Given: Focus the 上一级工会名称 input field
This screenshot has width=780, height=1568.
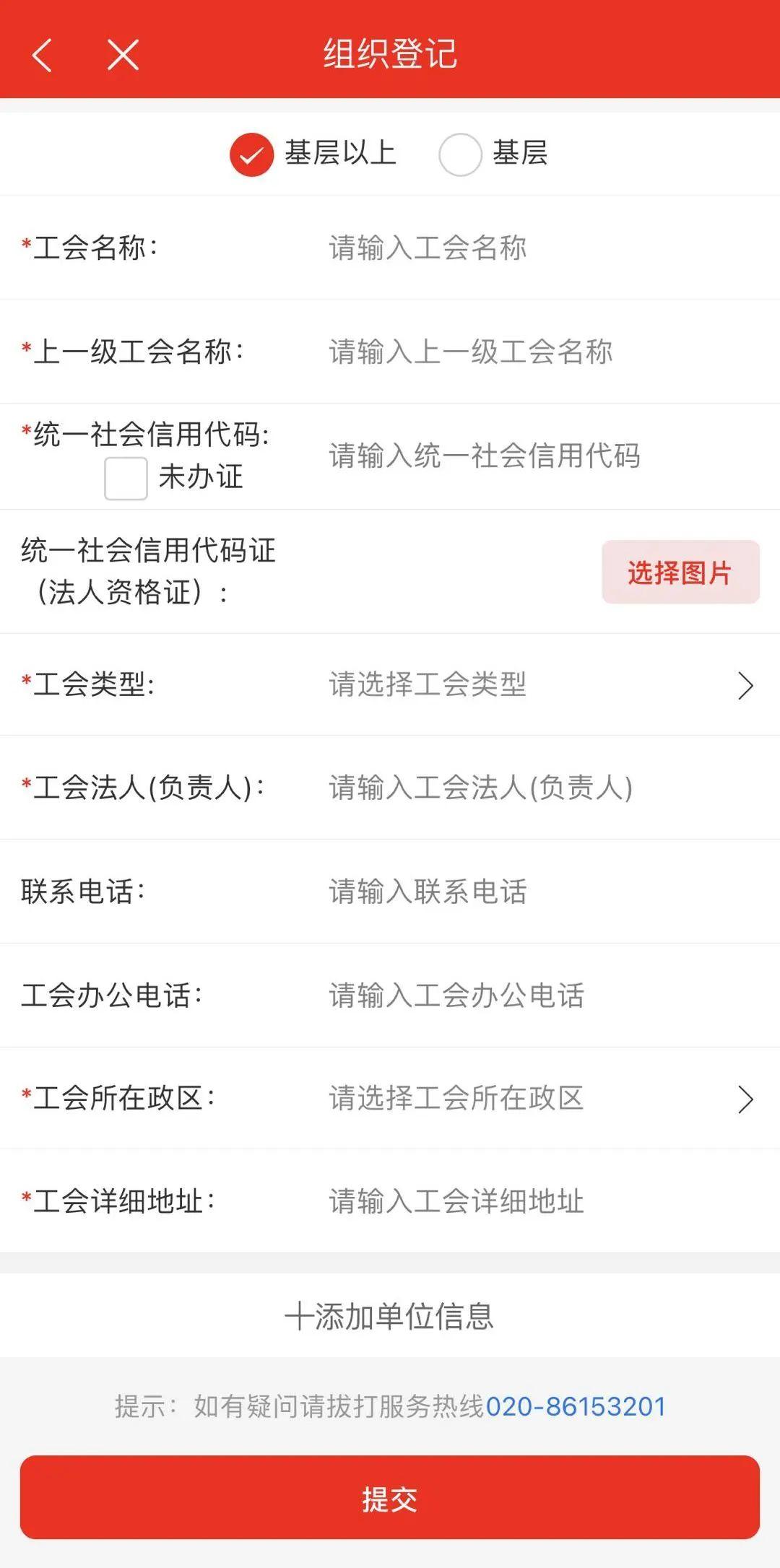Looking at the screenshot, I should click(534, 352).
